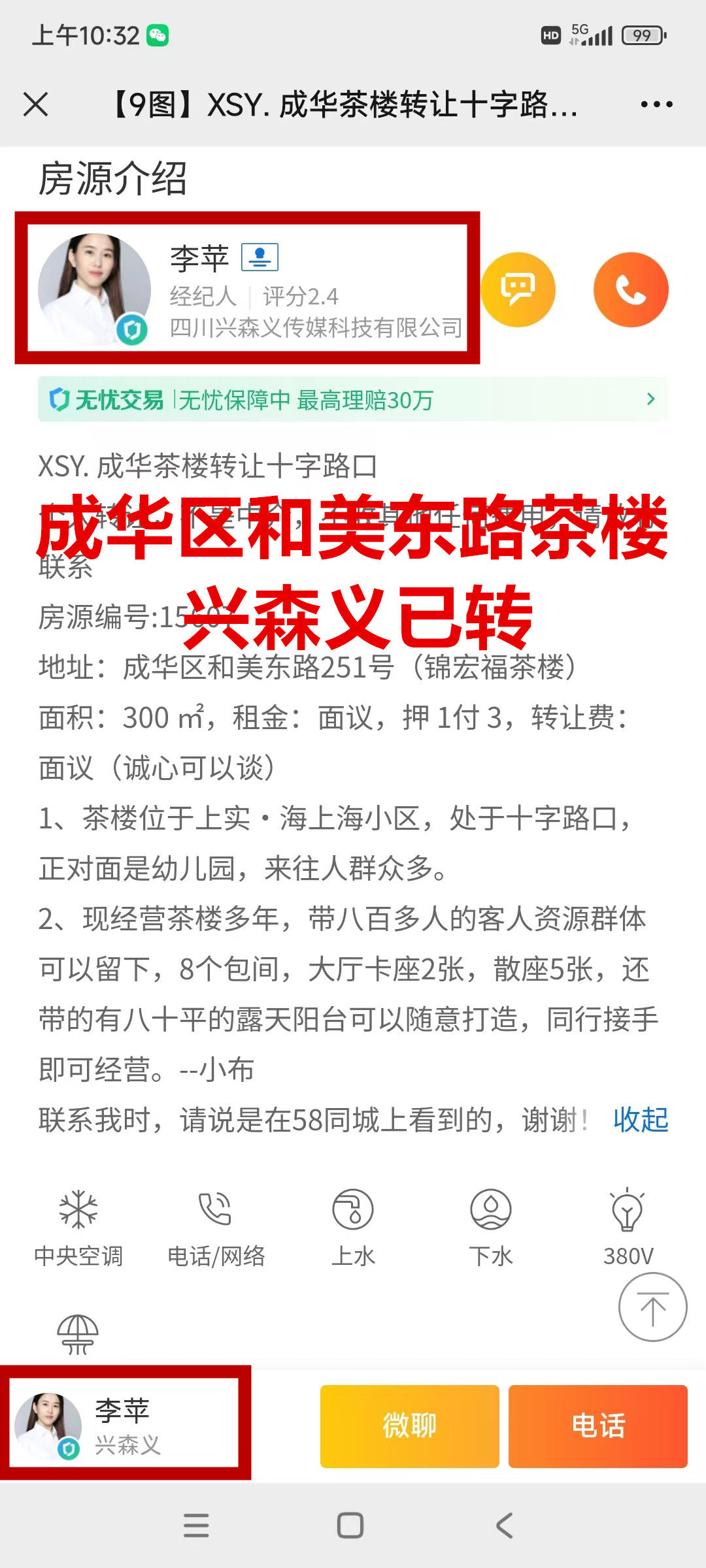Tap the yellow chat bubble icon

click(518, 289)
